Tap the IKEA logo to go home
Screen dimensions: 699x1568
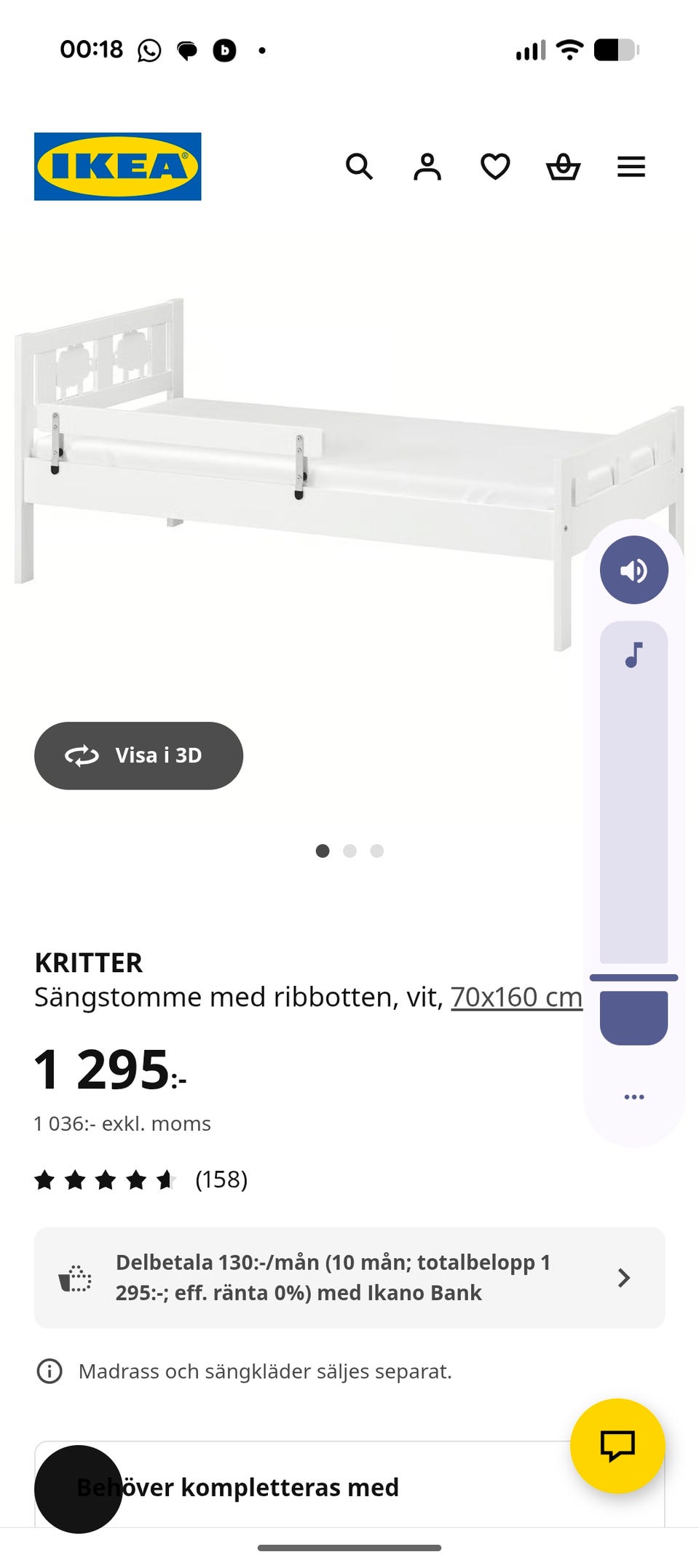click(118, 166)
